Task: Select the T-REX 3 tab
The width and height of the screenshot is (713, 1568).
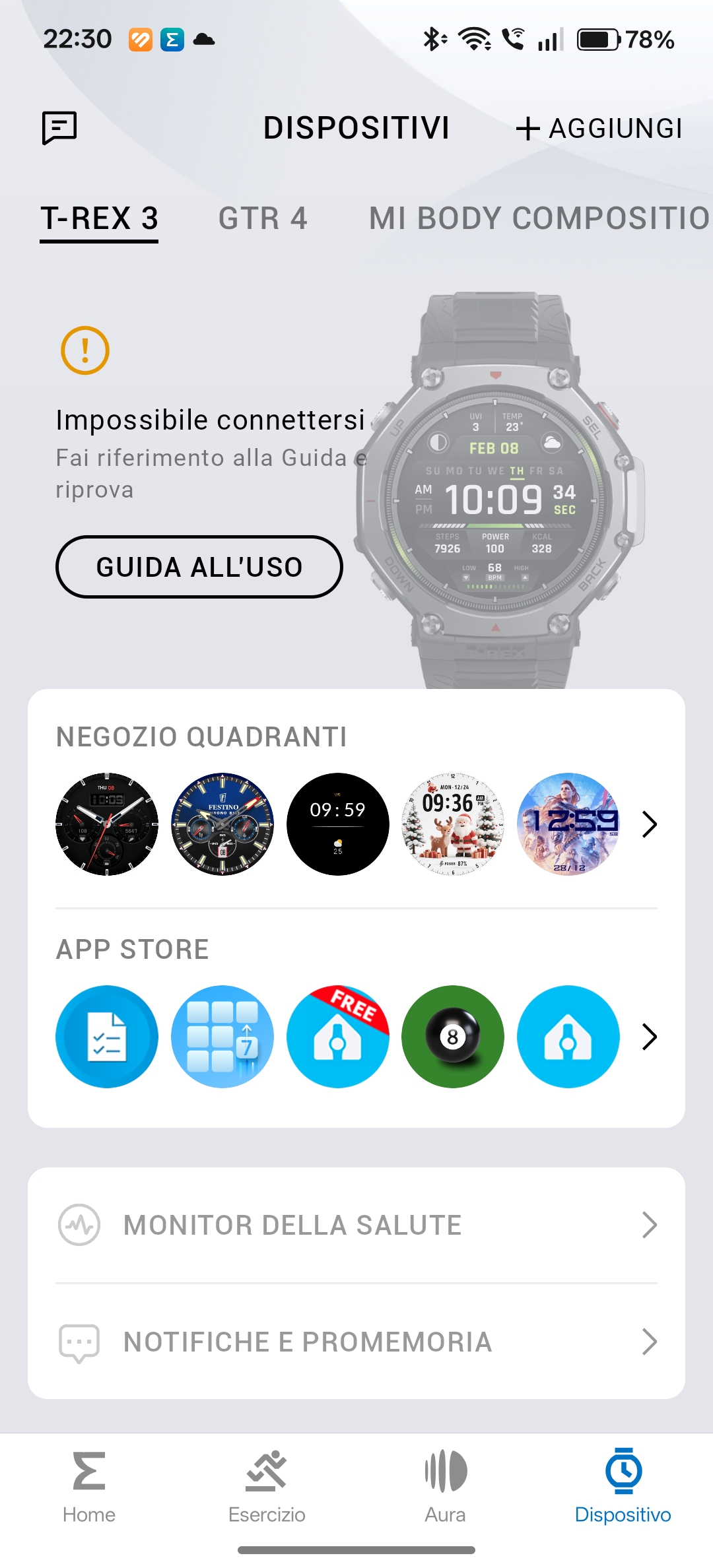Action: (99, 218)
